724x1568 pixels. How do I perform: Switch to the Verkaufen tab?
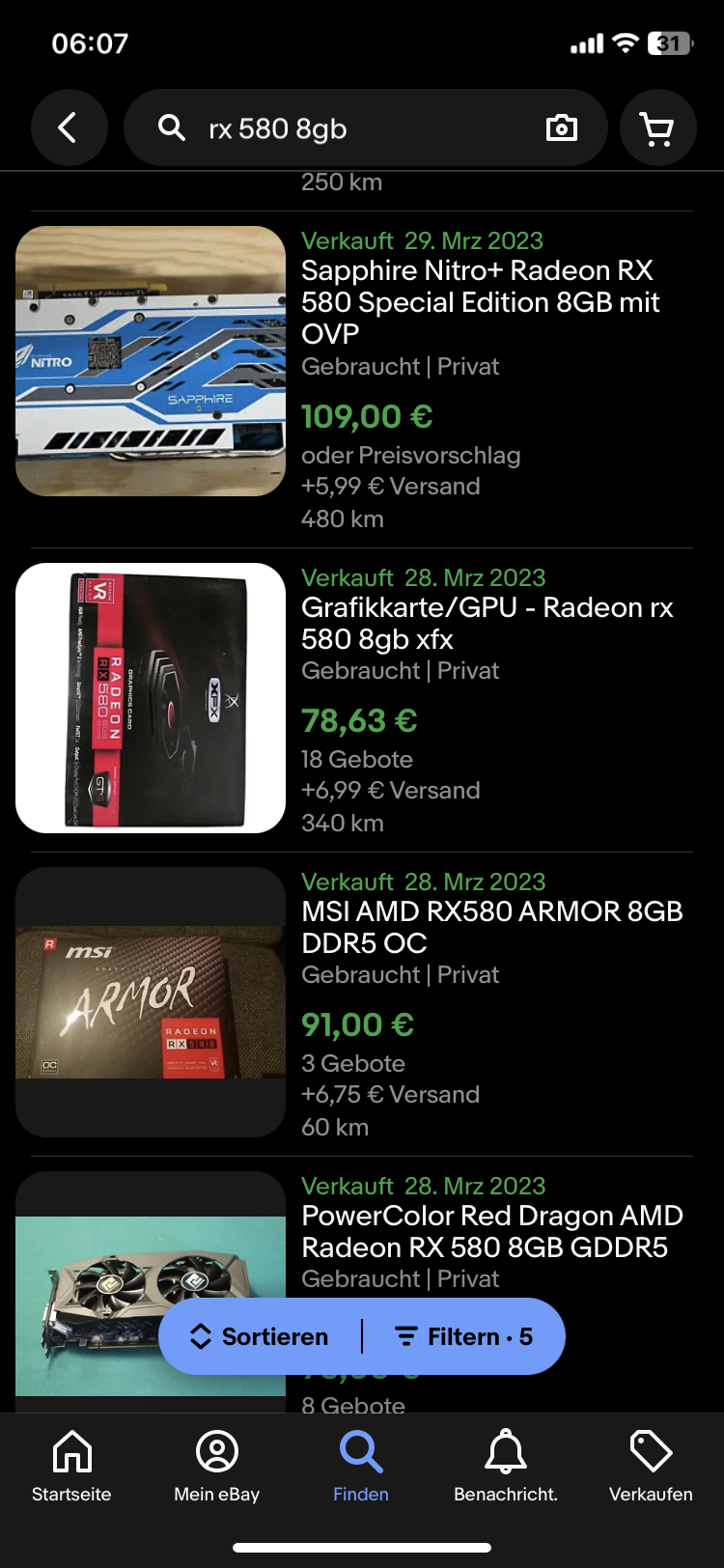click(651, 1466)
